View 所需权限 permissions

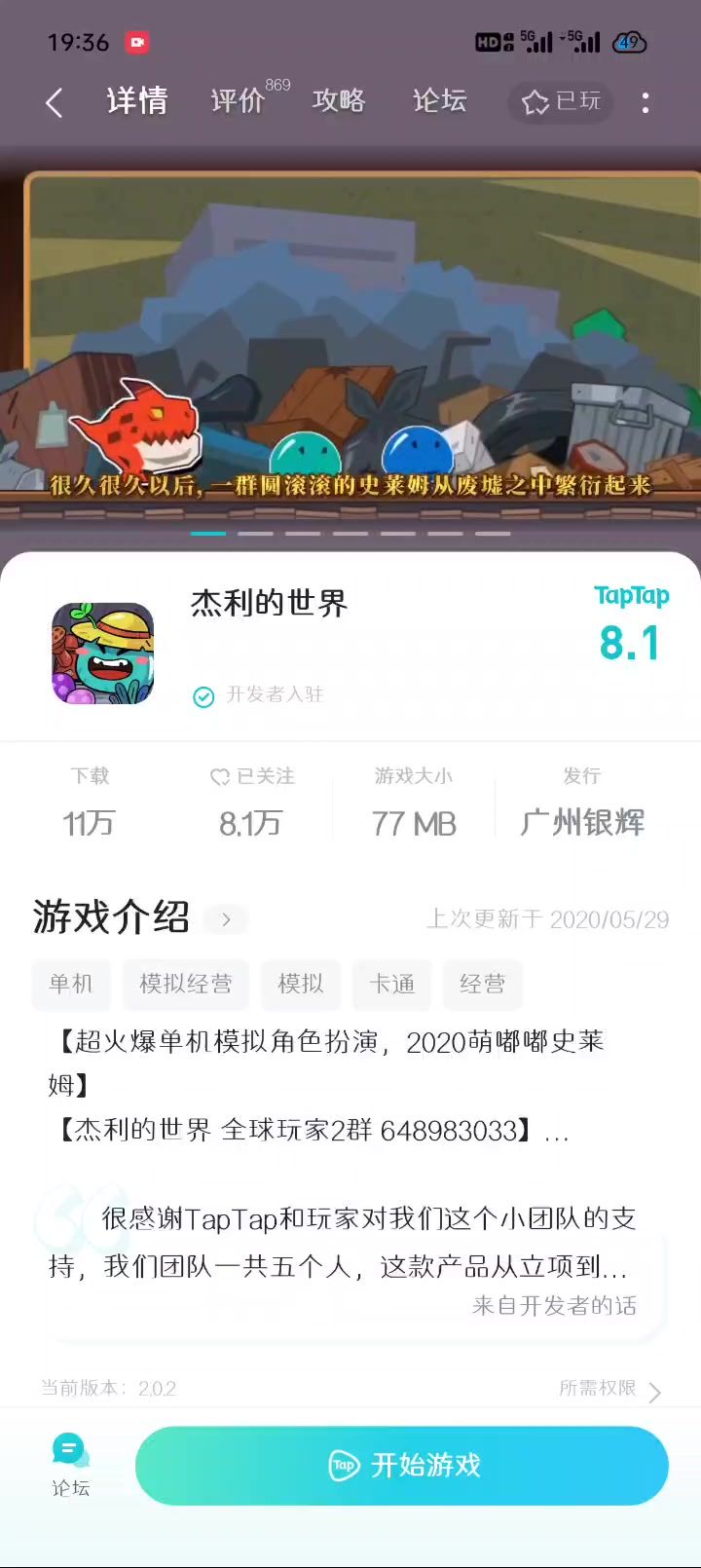pos(609,1389)
